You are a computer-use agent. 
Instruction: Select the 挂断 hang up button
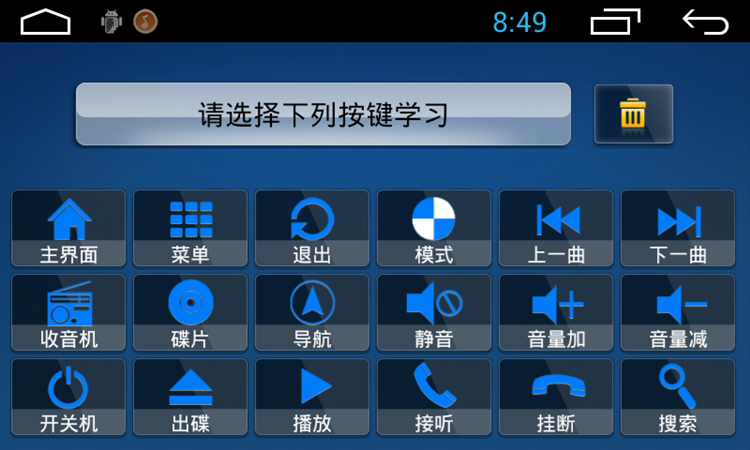556,397
